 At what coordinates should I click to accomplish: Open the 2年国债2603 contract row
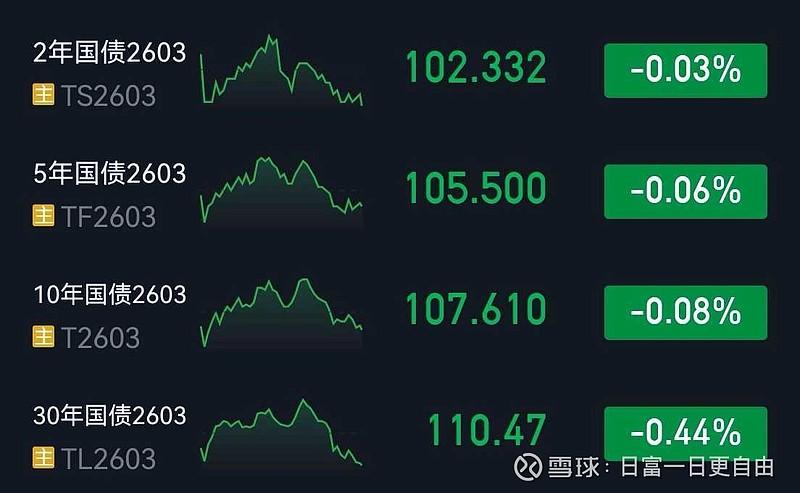[110, 53]
